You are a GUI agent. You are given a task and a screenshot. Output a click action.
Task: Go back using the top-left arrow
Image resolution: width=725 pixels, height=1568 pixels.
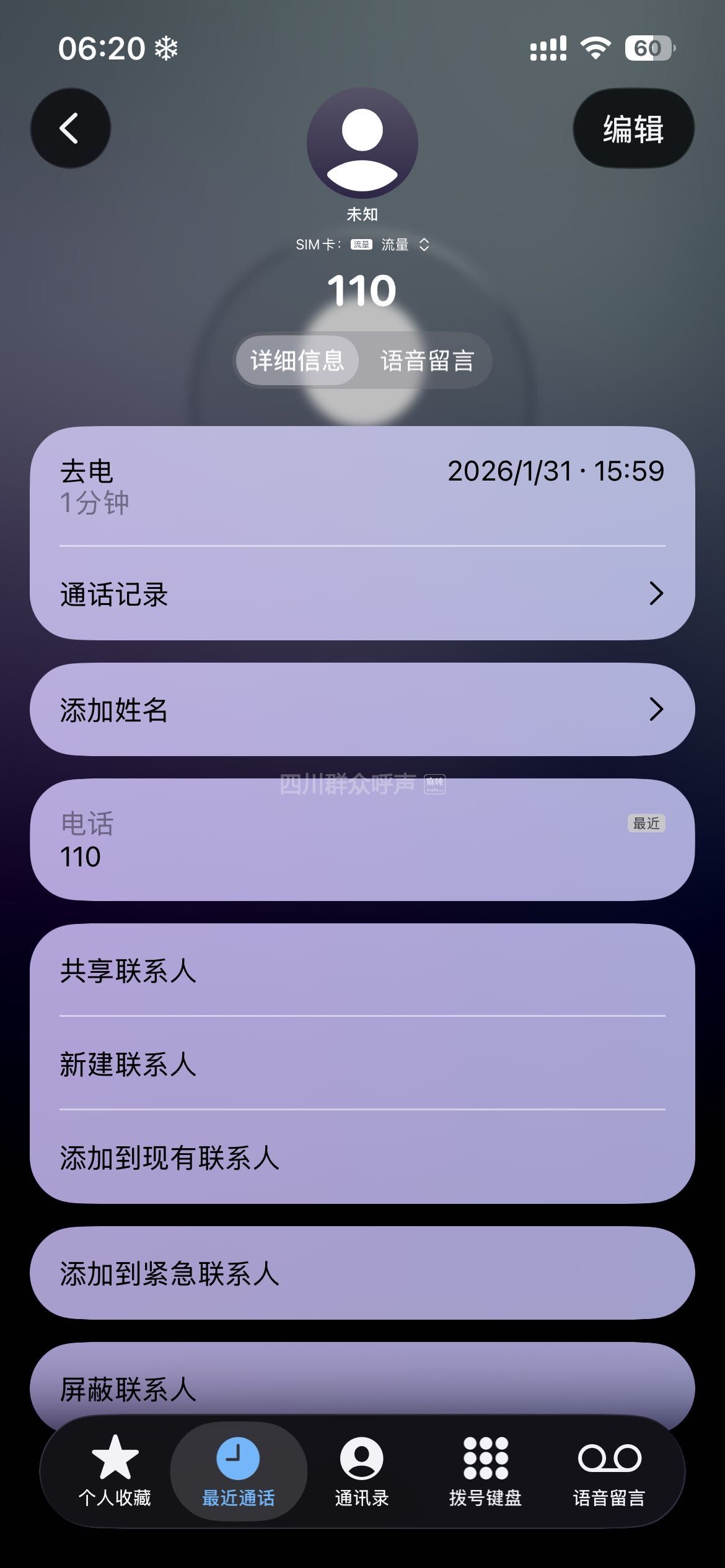(x=70, y=128)
